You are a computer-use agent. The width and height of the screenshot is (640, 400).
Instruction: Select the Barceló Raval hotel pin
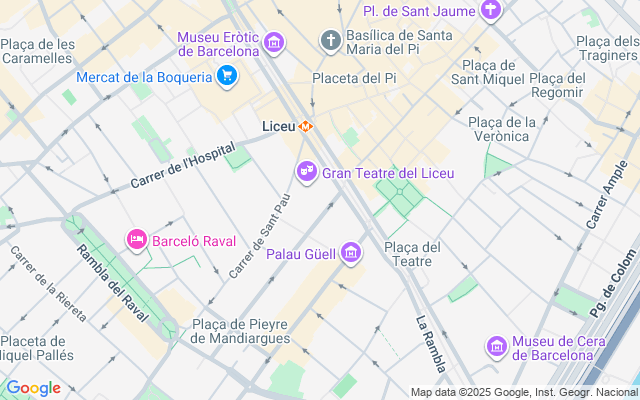click(x=136, y=240)
